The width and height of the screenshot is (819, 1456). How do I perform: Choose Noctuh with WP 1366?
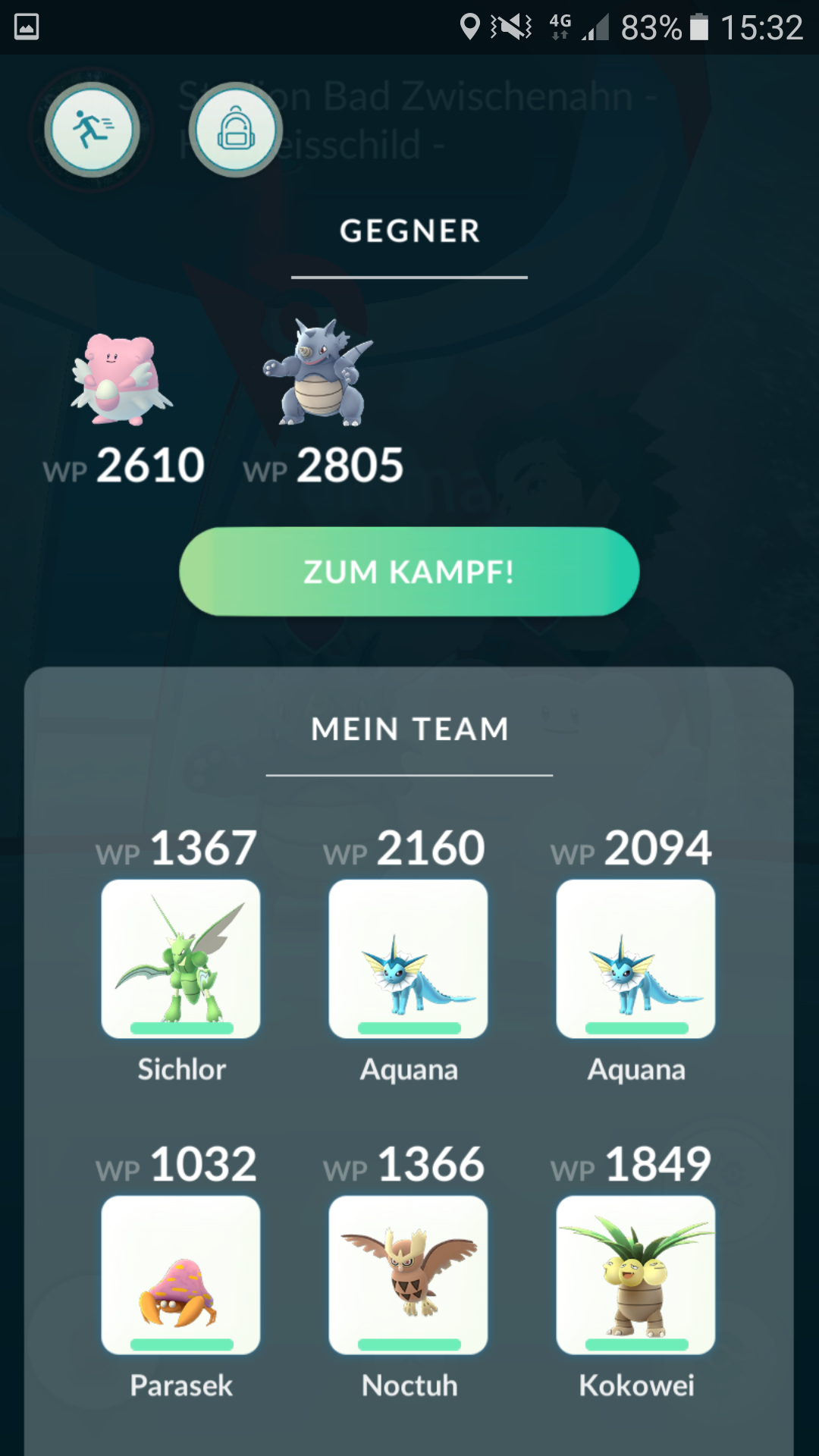[x=408, y=1275]
